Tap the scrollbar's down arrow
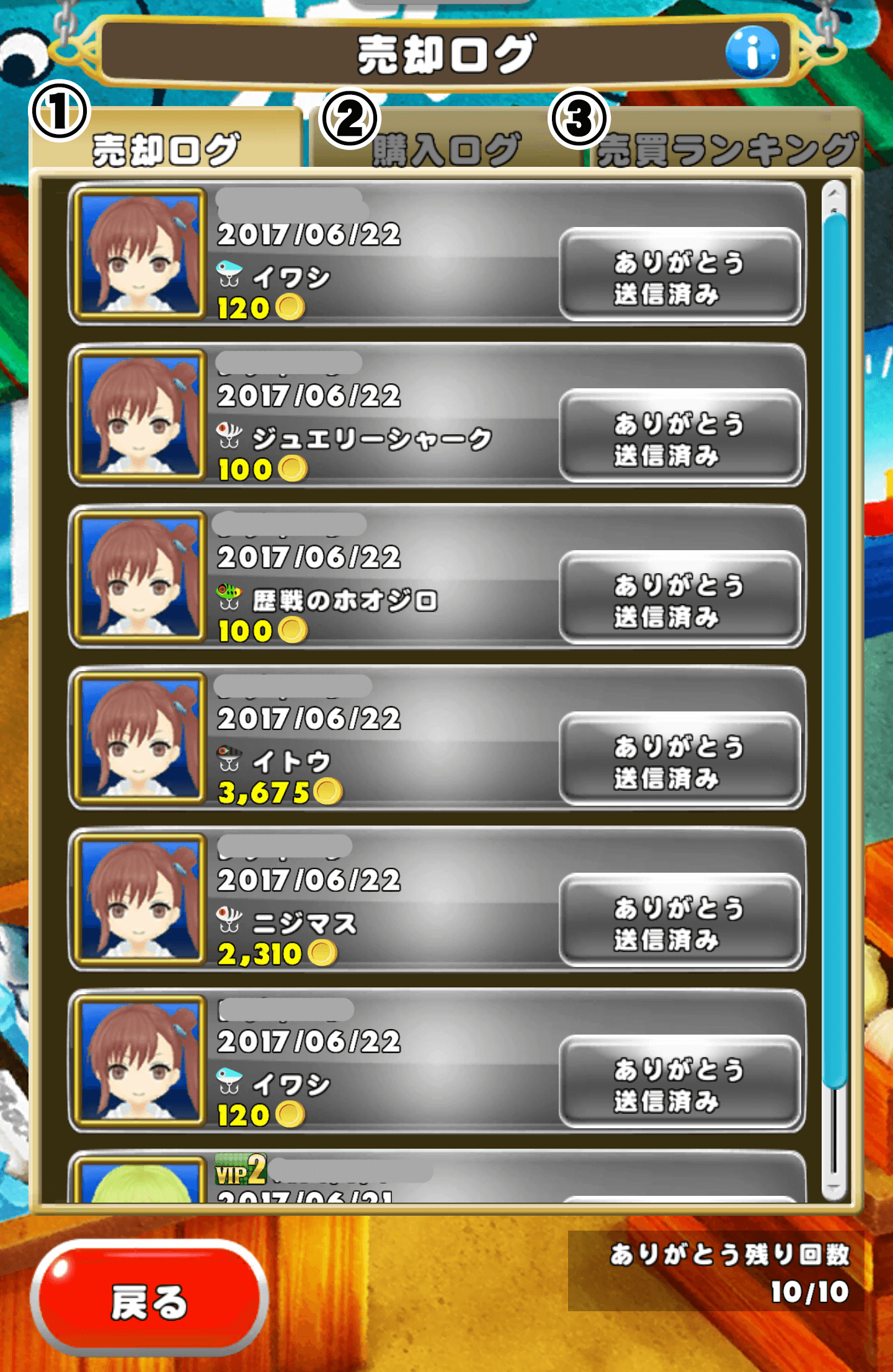 pos(834,1188)
